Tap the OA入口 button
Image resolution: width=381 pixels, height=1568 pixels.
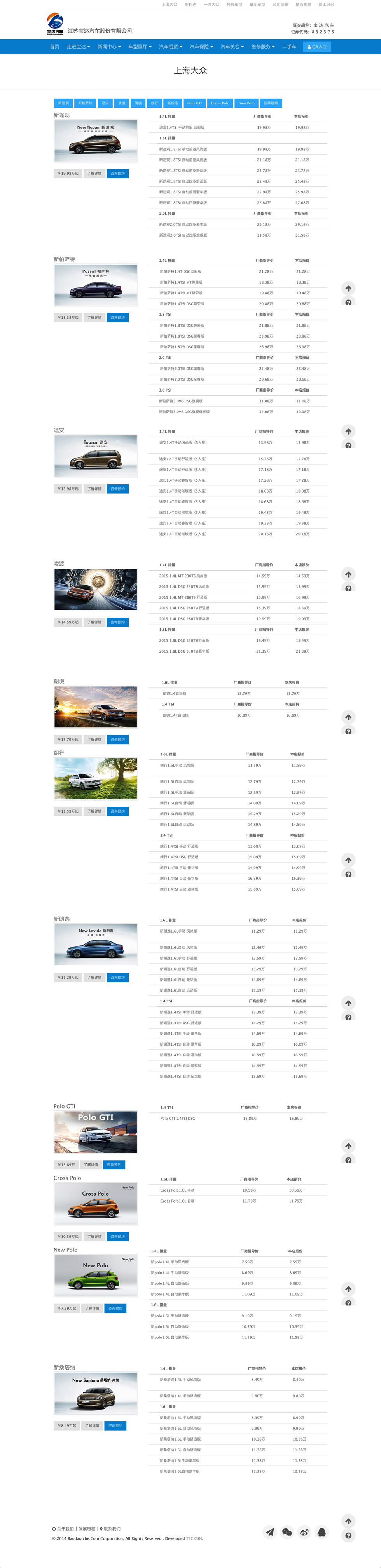pyautogui.click(x=317, y=47)
